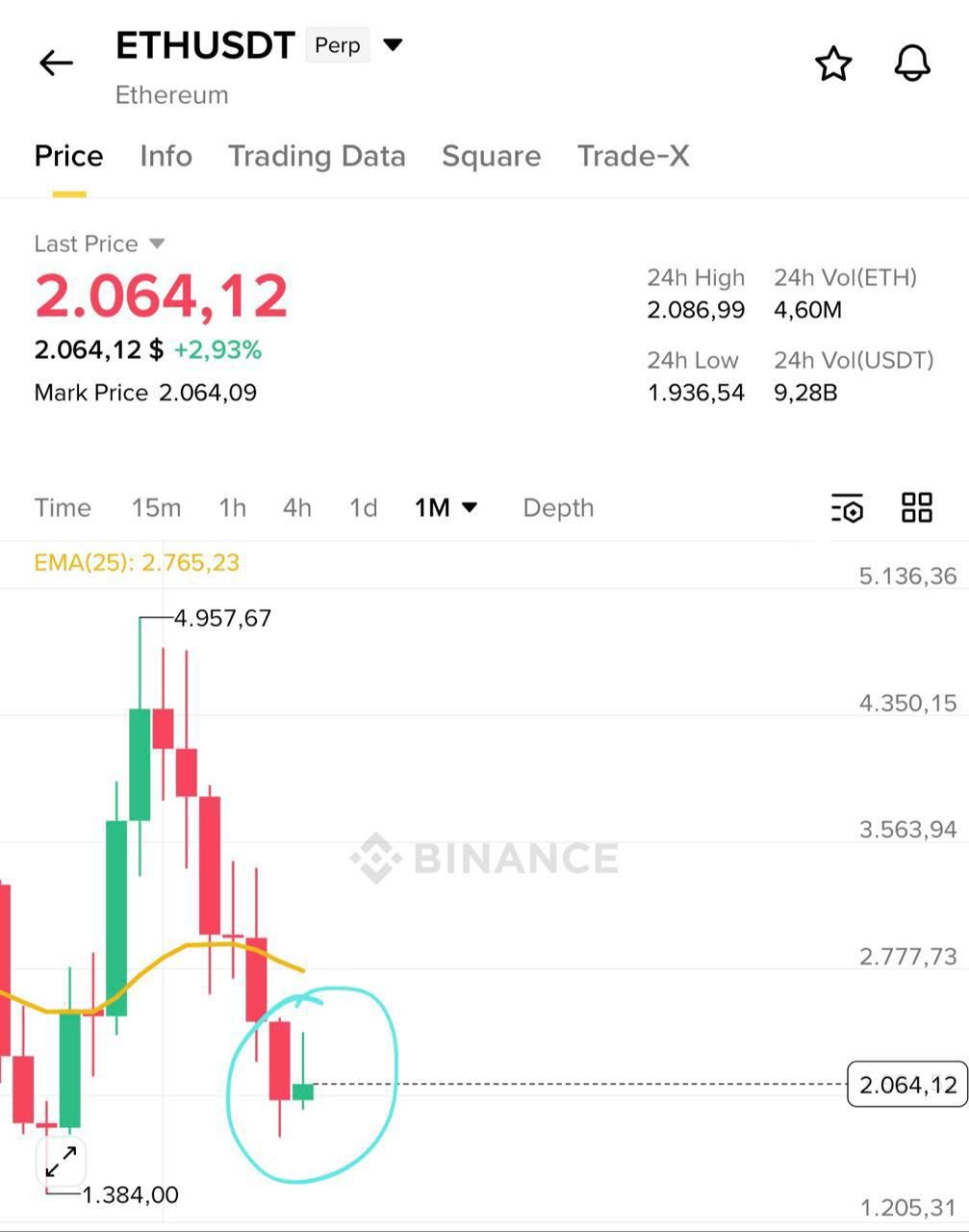This screenshot has height=1232, width=969.
Task: Open the 1M interval dropdown
Action: click(x=446, y=507)
